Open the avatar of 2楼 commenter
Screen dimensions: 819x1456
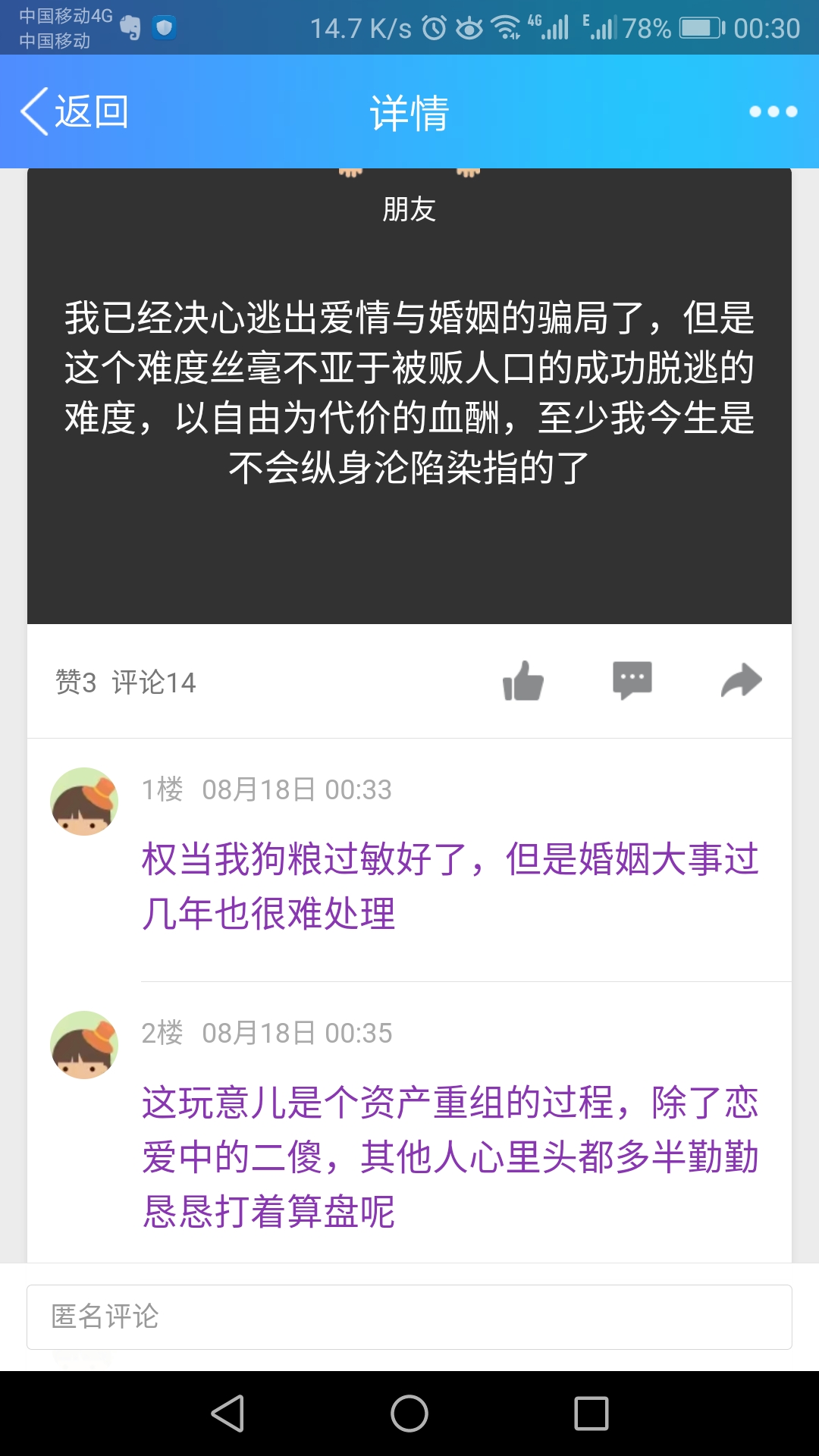click(84, 1045)
